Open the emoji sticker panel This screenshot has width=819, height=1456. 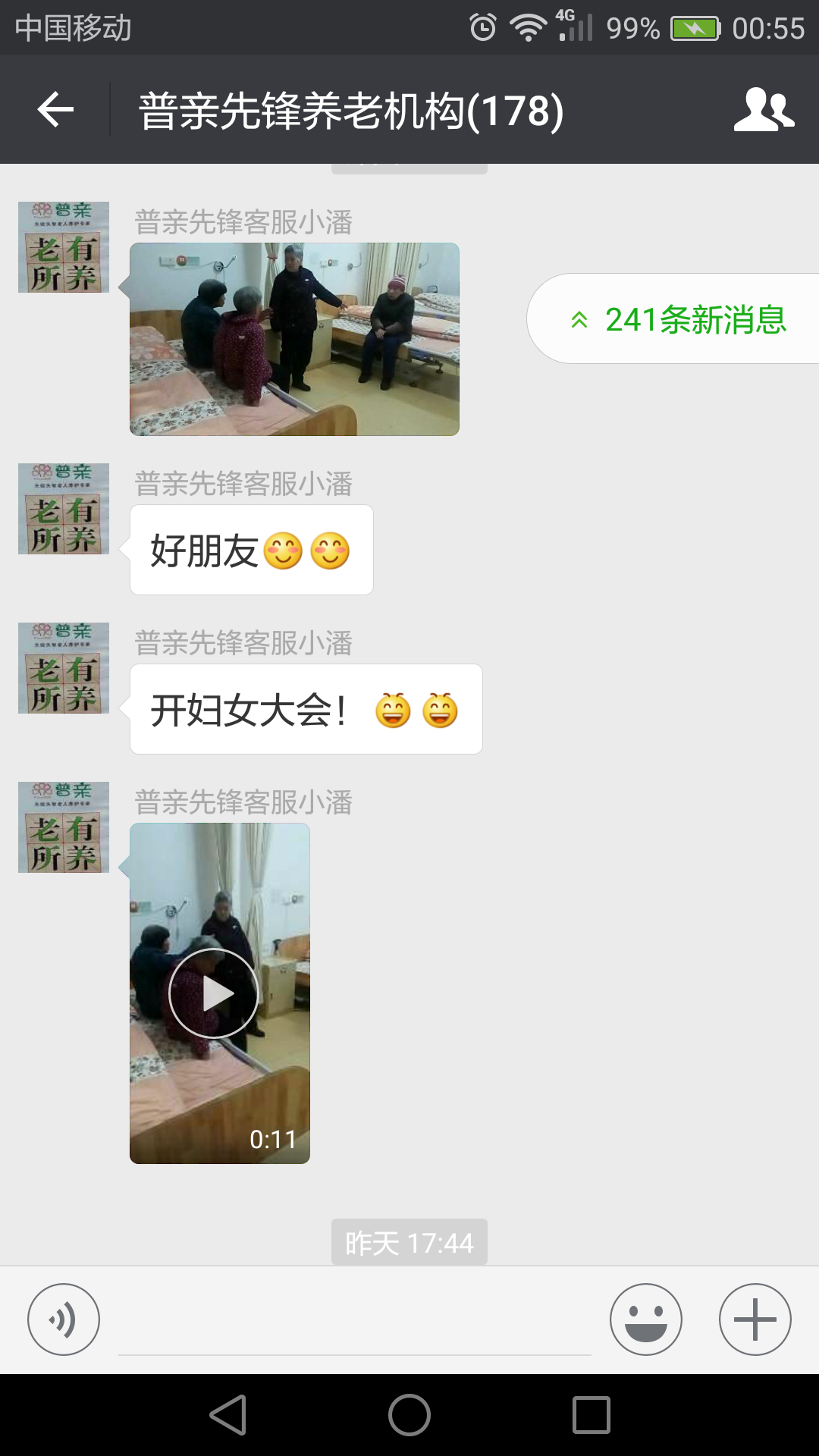[645, 1319]
